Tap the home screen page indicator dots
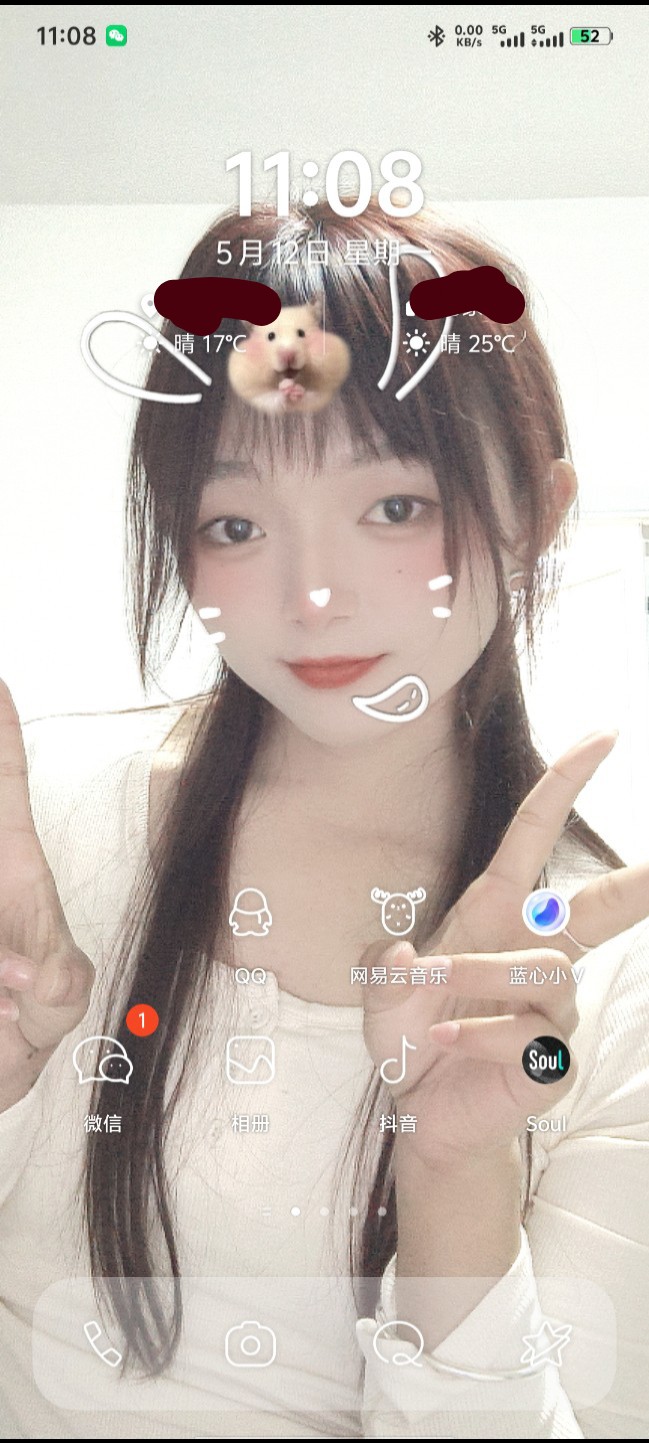This screenshot has width=649, height=1443. click(324, 1211)
